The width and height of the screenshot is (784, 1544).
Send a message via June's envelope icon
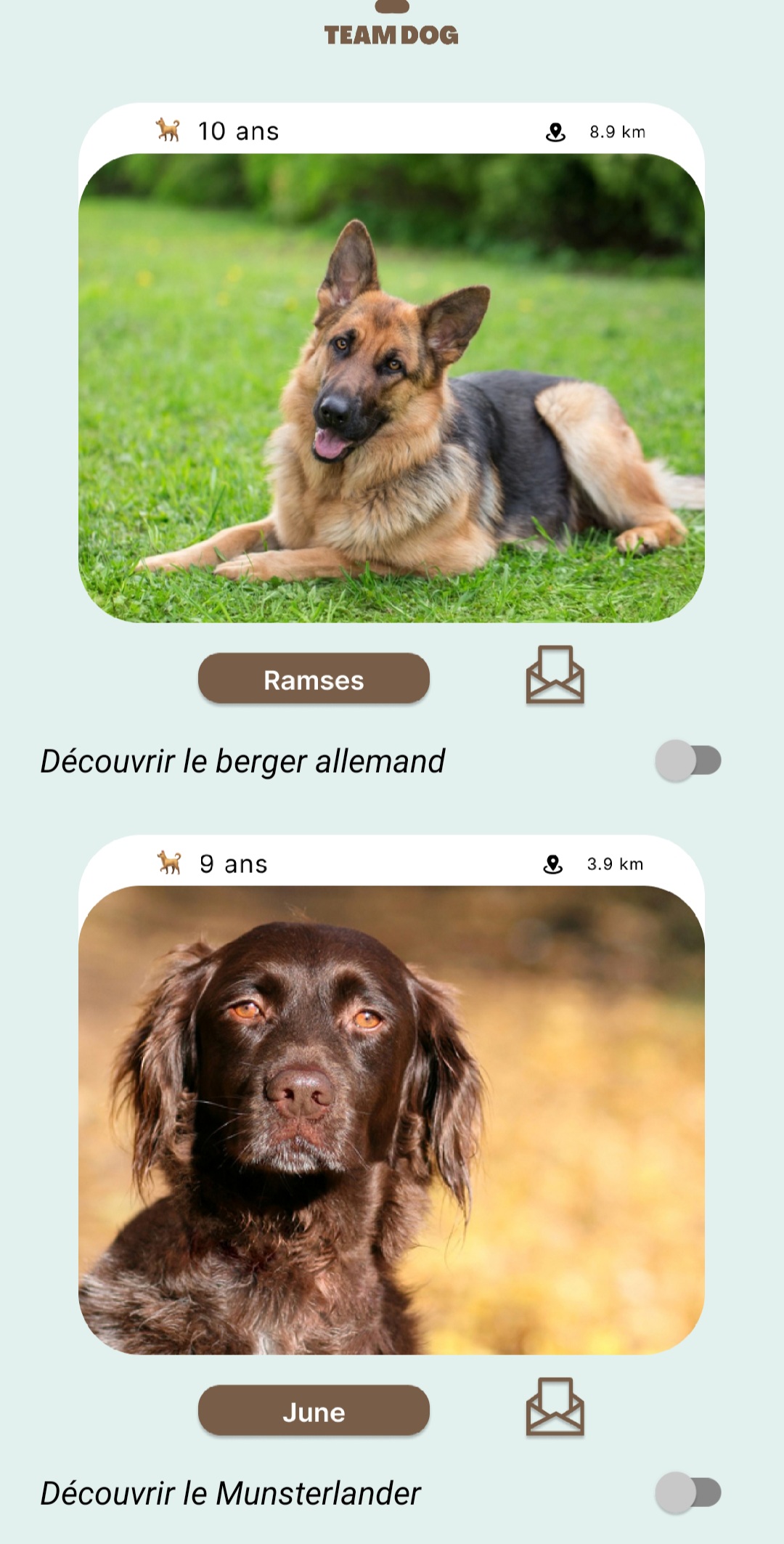[555, 1407]
